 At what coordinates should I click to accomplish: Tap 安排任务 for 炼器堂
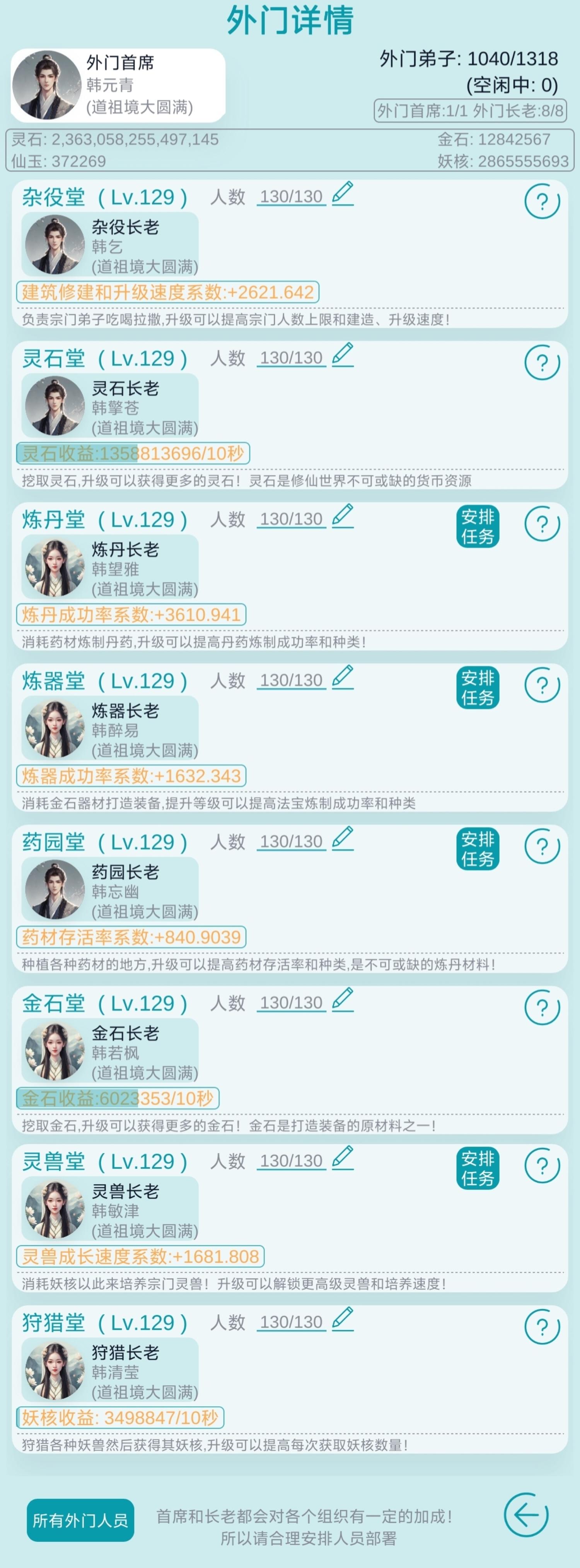478,688
